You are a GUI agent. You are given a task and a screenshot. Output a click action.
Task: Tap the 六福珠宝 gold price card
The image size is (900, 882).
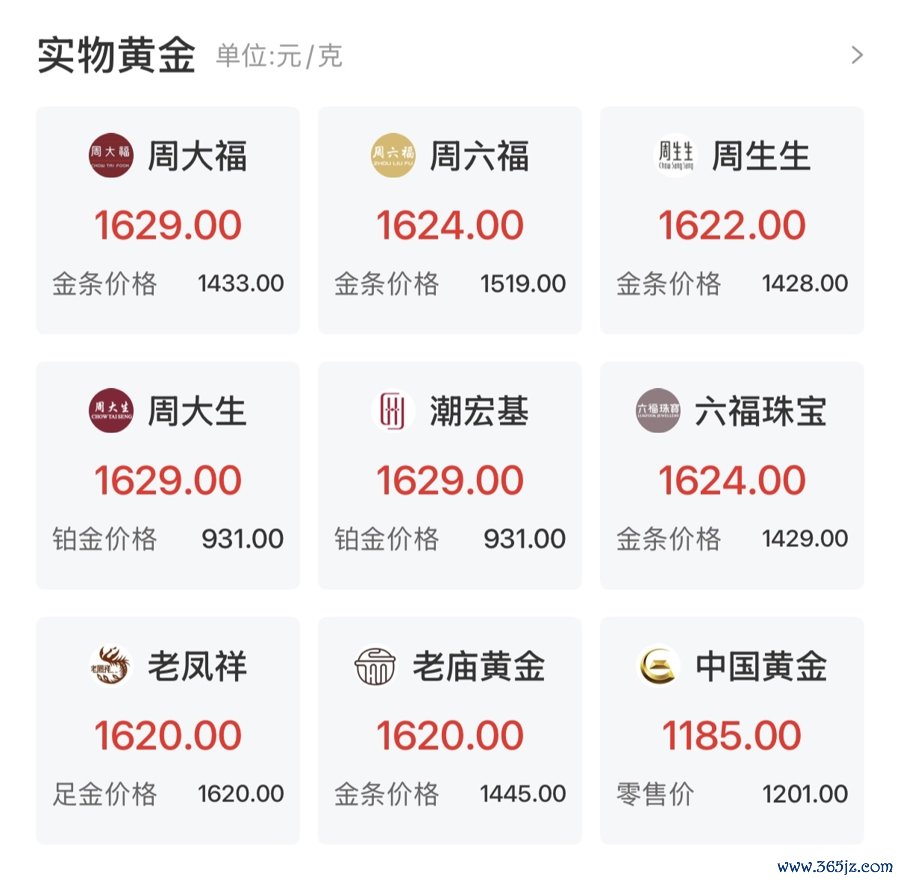pos(732,475)
